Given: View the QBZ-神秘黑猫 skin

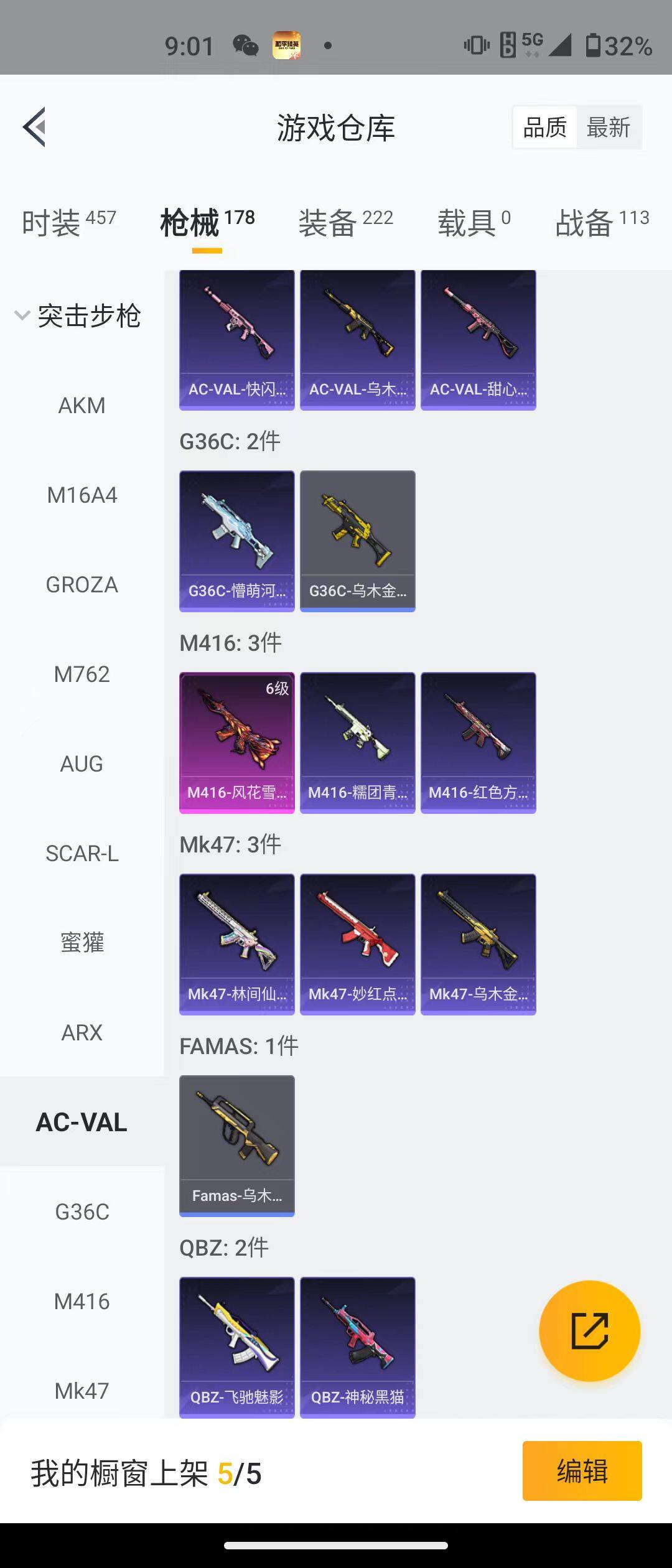Looking at the screenshot, I should coord(358,1347).
